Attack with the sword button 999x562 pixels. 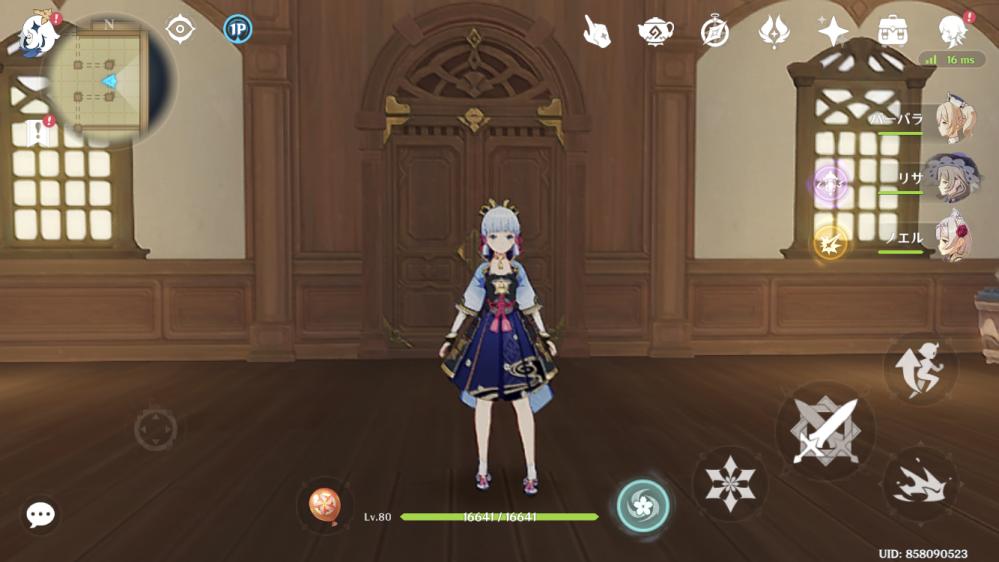click(825, 431)
